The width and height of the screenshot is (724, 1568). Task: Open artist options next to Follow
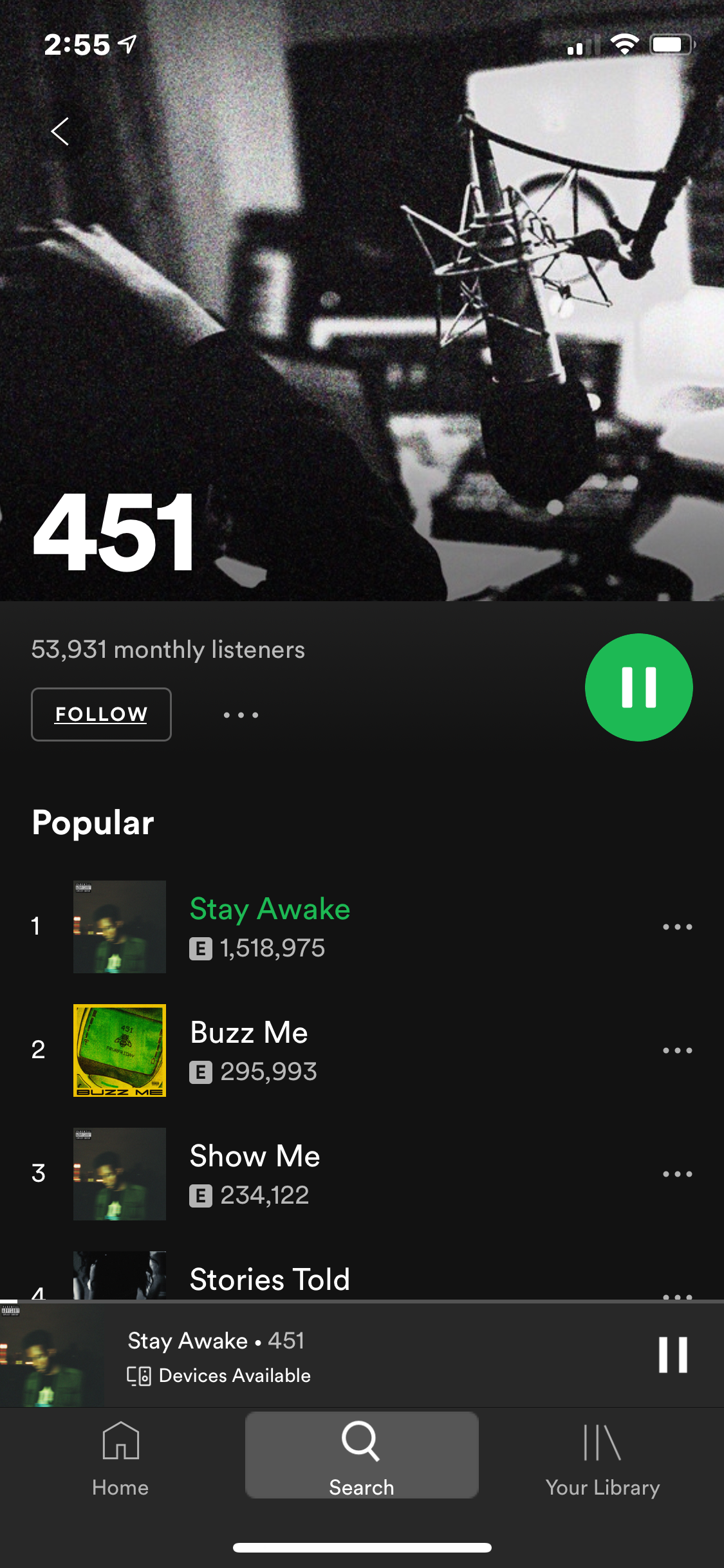[241, 714]
